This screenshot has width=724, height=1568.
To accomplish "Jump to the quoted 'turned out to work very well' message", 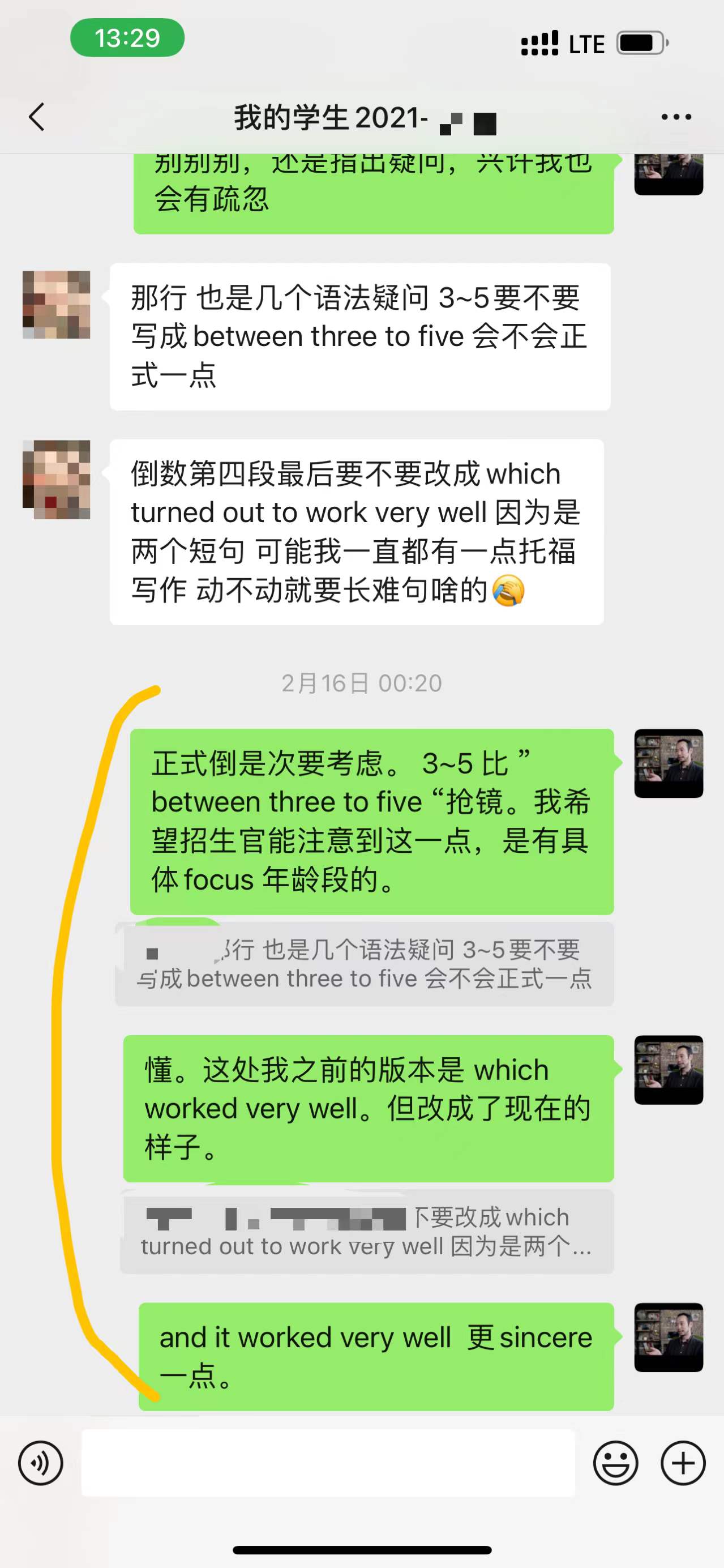I will [366, 1232].
